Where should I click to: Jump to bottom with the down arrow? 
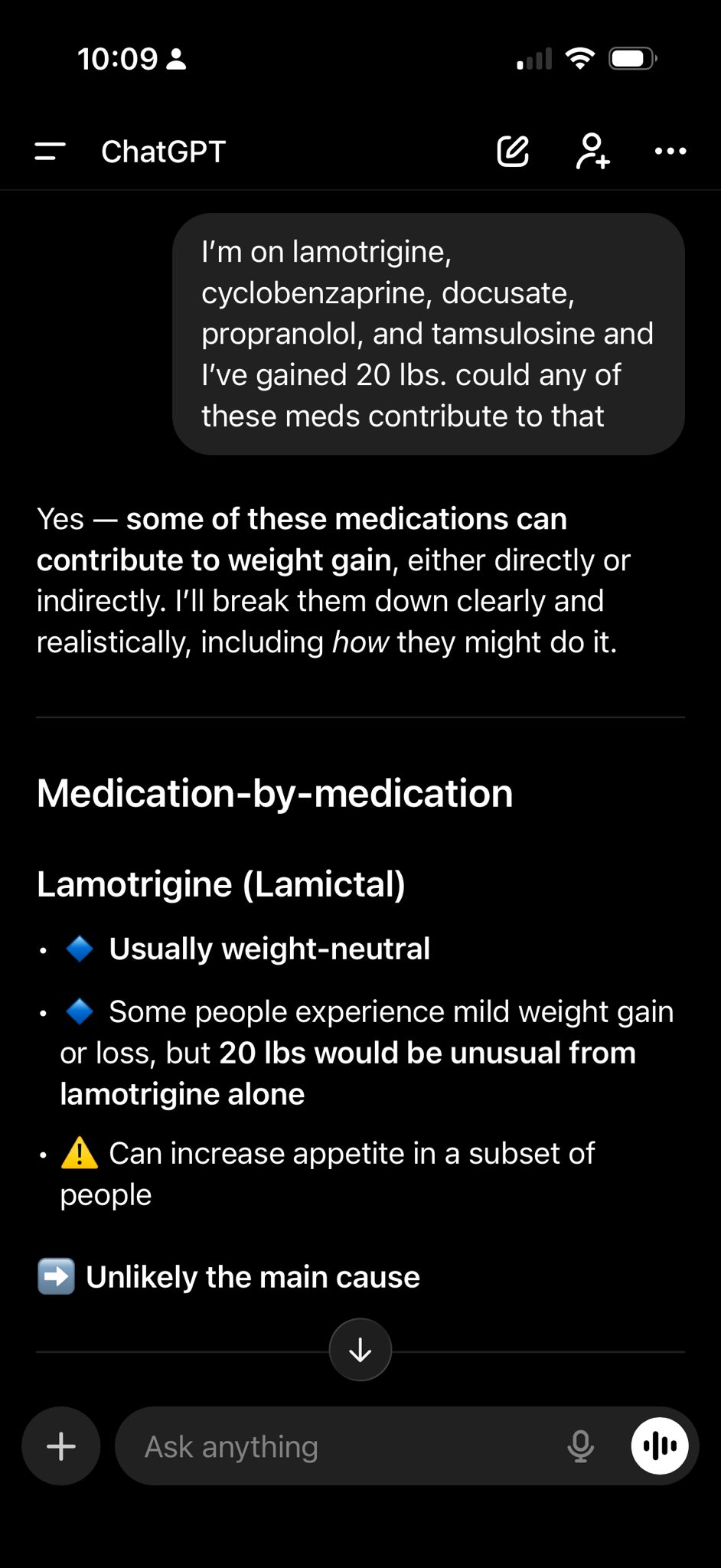(x=360, y=1350)
